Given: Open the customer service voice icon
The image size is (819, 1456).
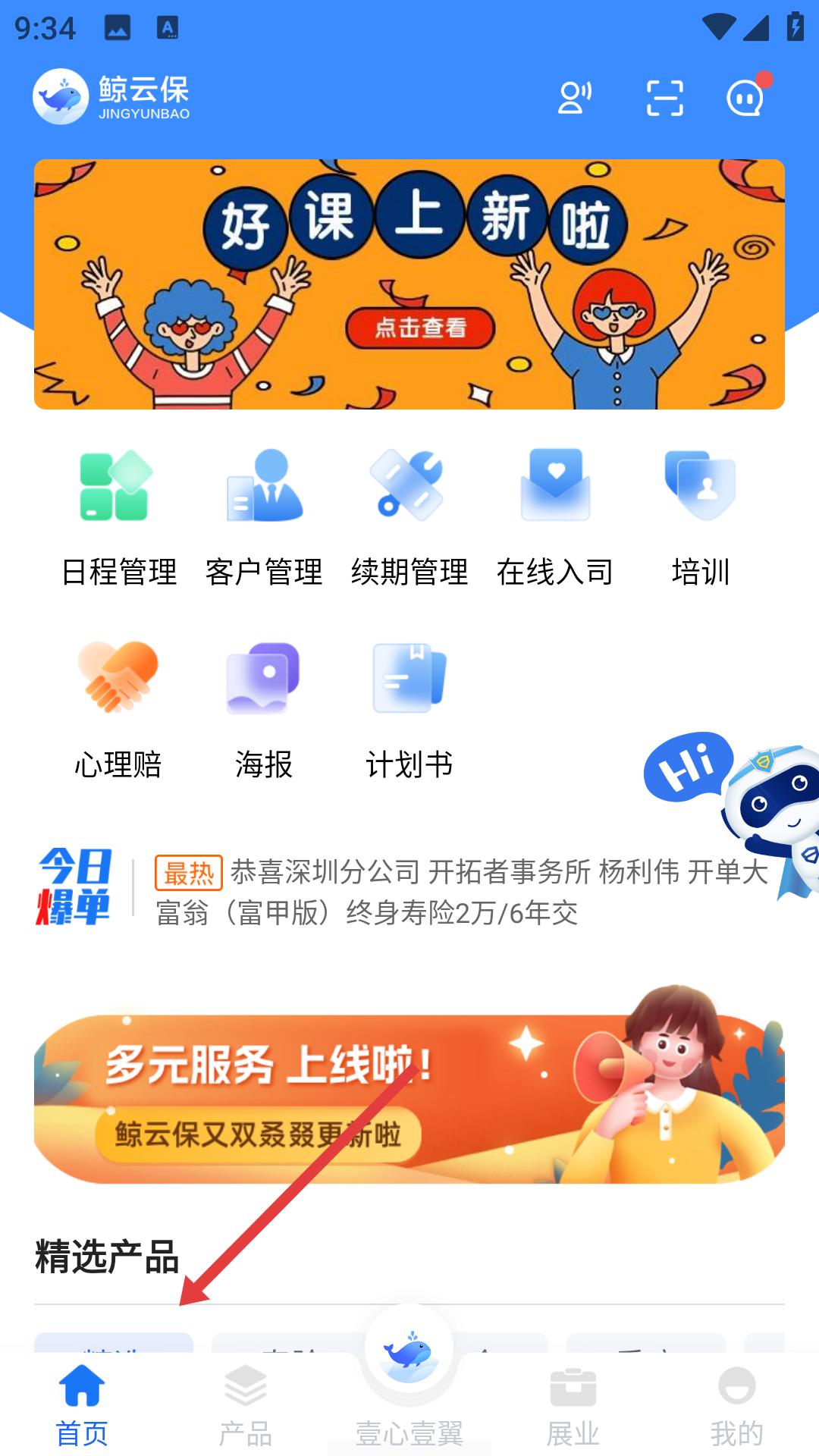Looking at the screenshot, I should tap(575, 98).
